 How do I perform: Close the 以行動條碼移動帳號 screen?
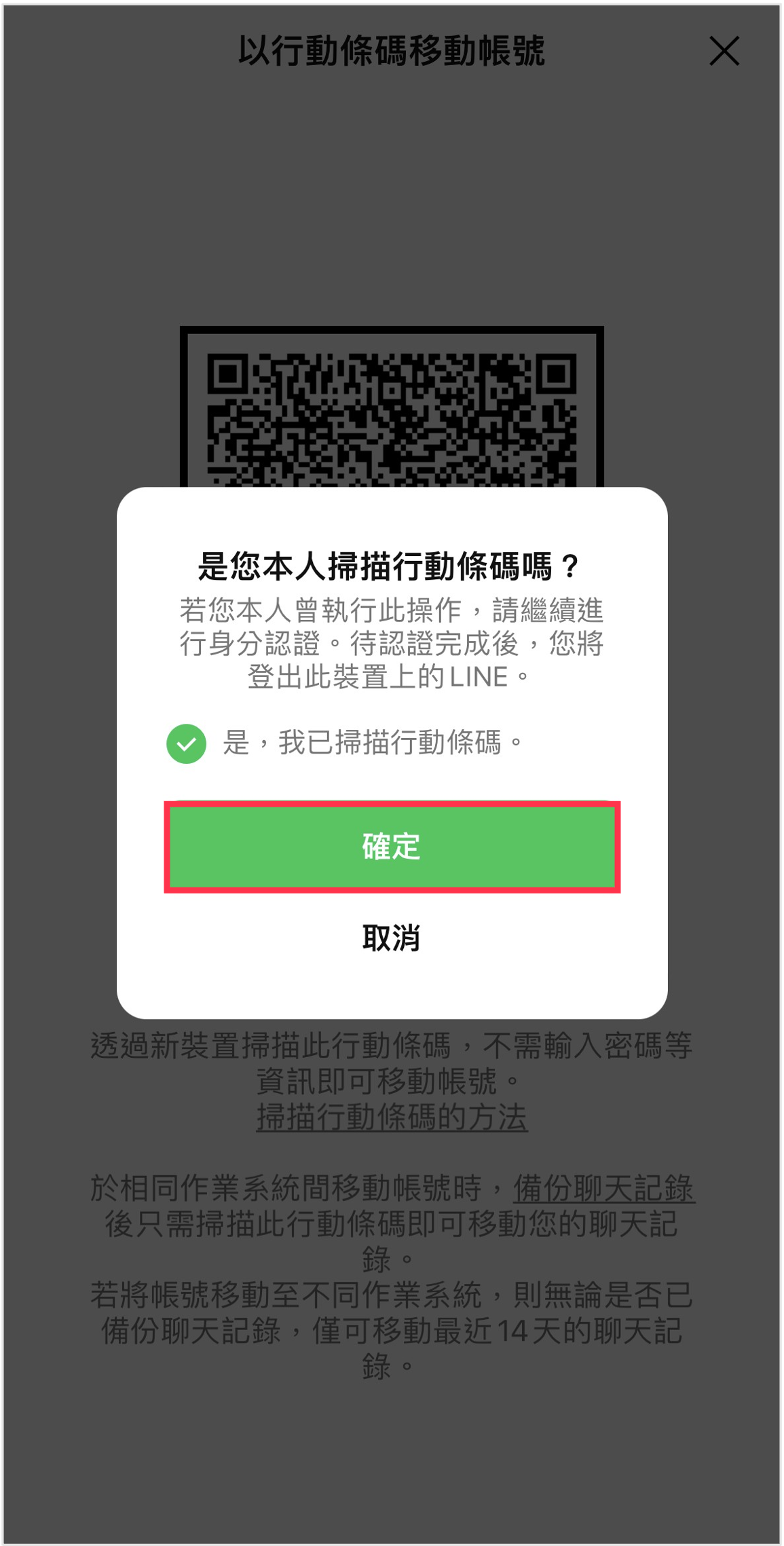pos(724,52)
